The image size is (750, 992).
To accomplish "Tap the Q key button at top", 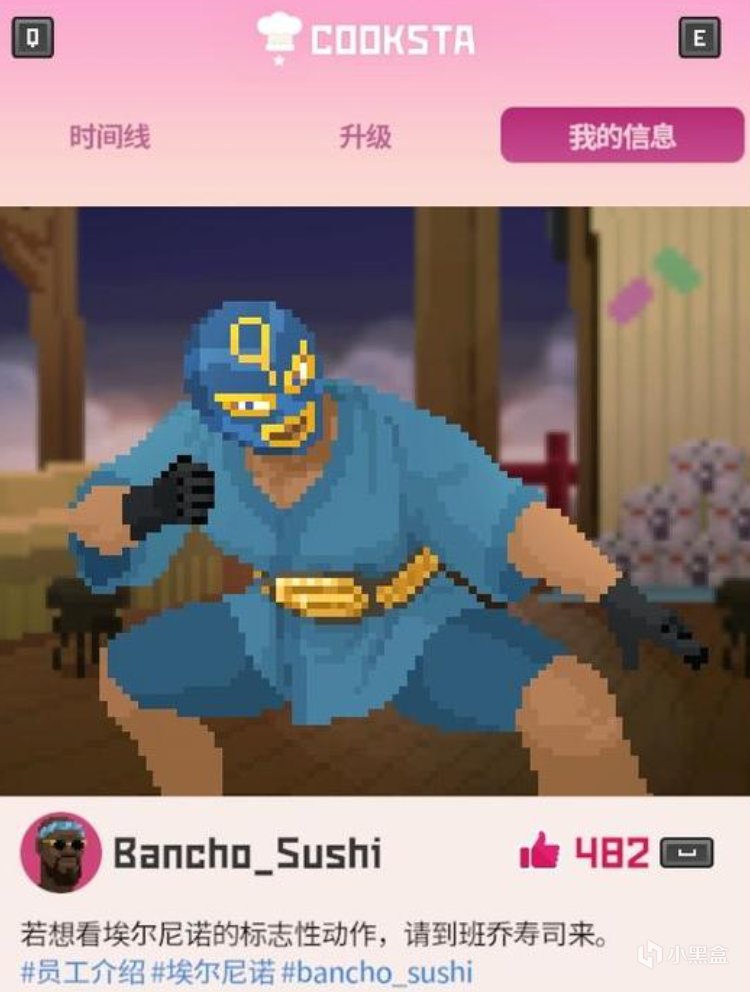I will [x=32, y=38].
